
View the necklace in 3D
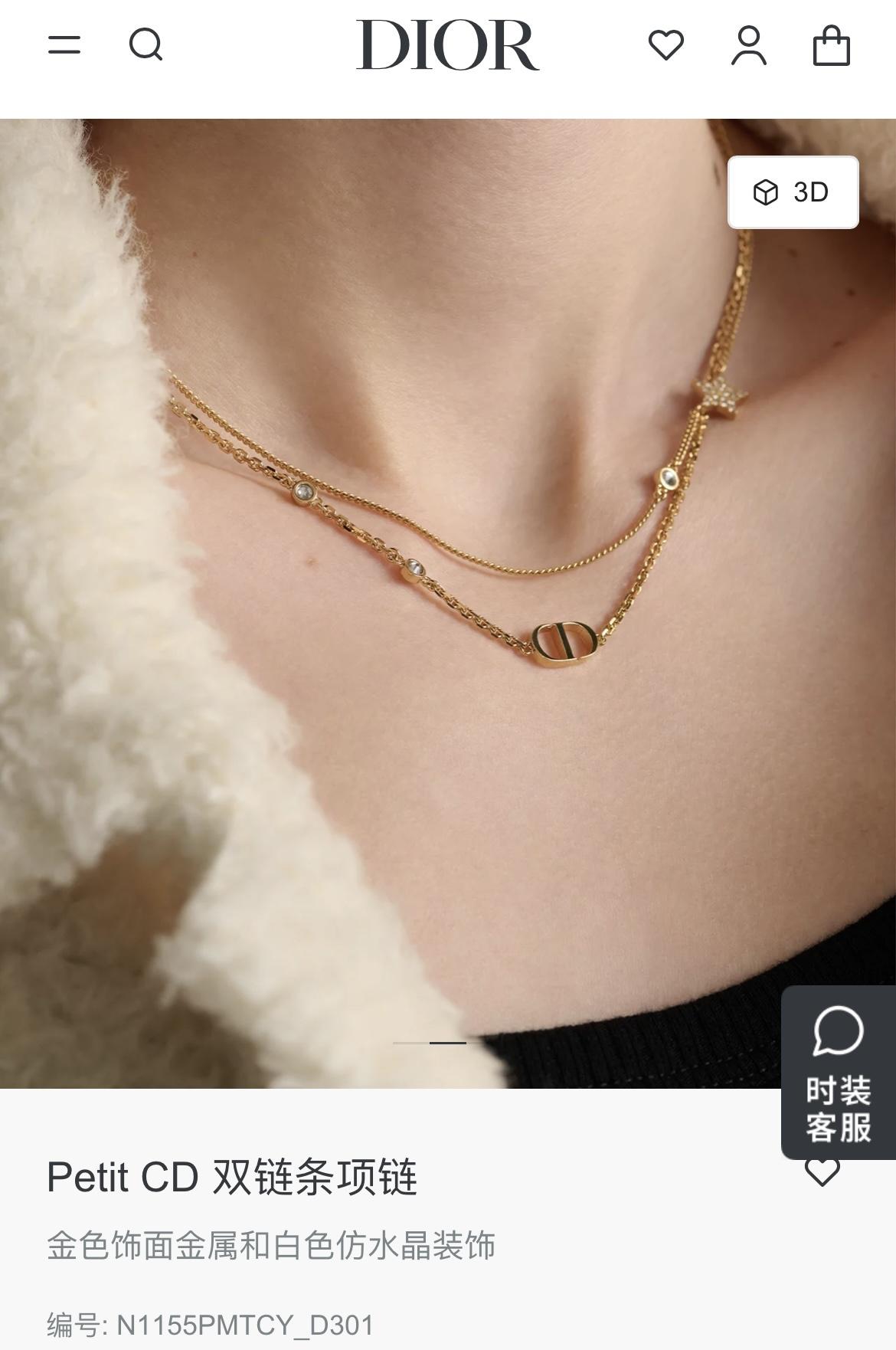point(793,192)
